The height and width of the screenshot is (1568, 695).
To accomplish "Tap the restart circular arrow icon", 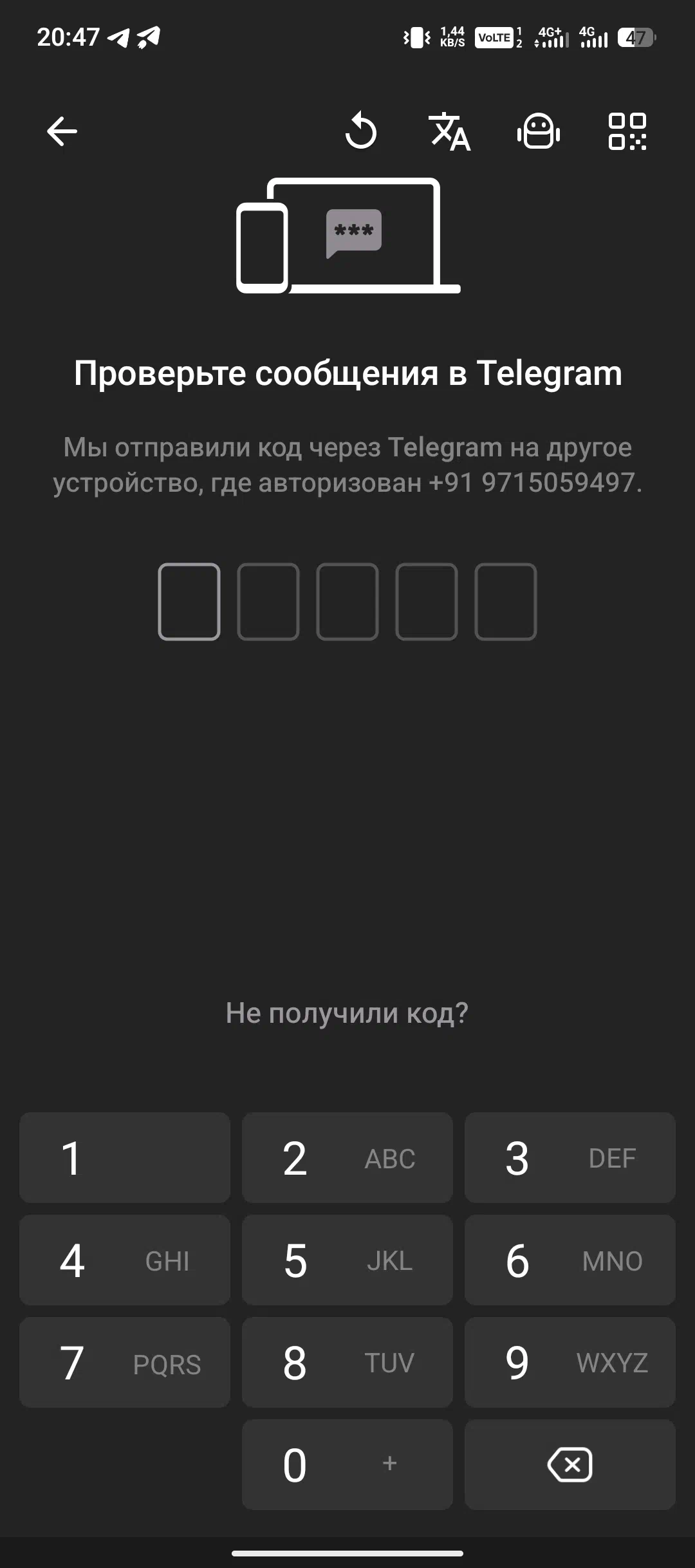I will [x=360, y=131].
